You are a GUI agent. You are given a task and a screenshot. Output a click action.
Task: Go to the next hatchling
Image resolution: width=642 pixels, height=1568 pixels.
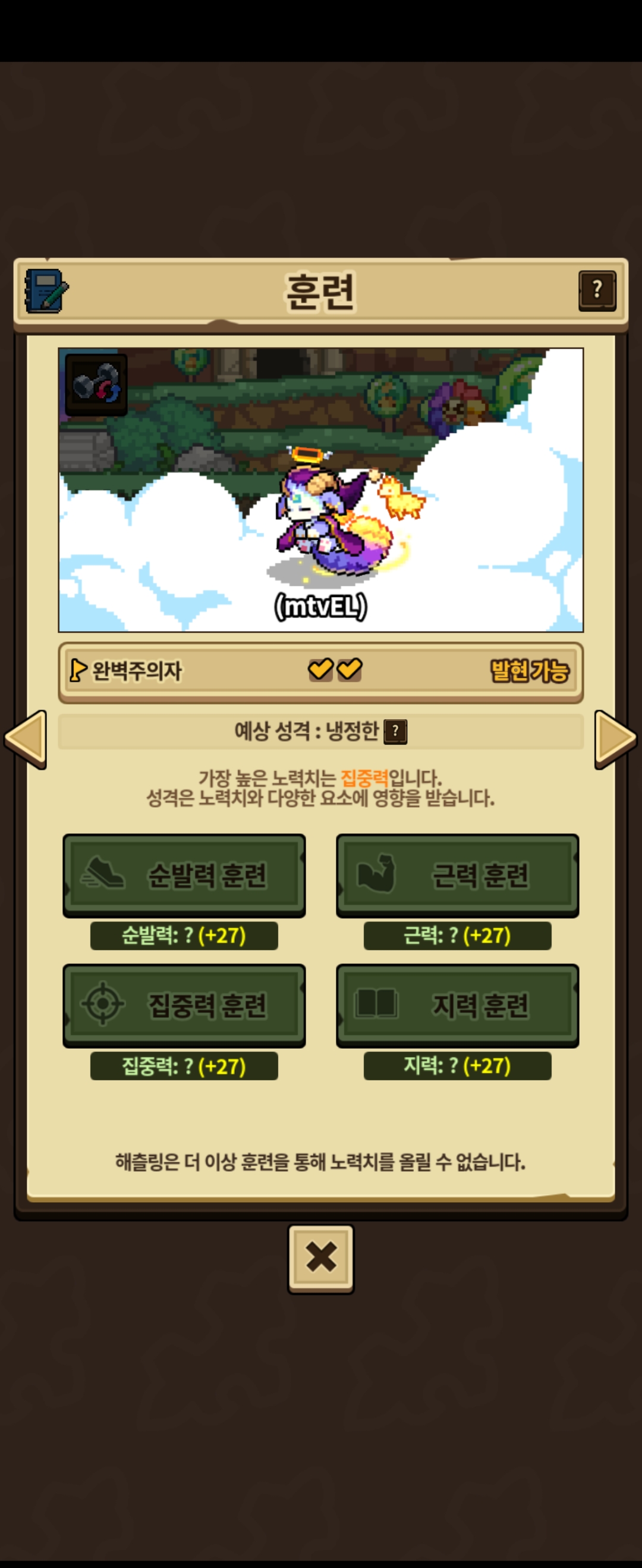tap(615, 739)
